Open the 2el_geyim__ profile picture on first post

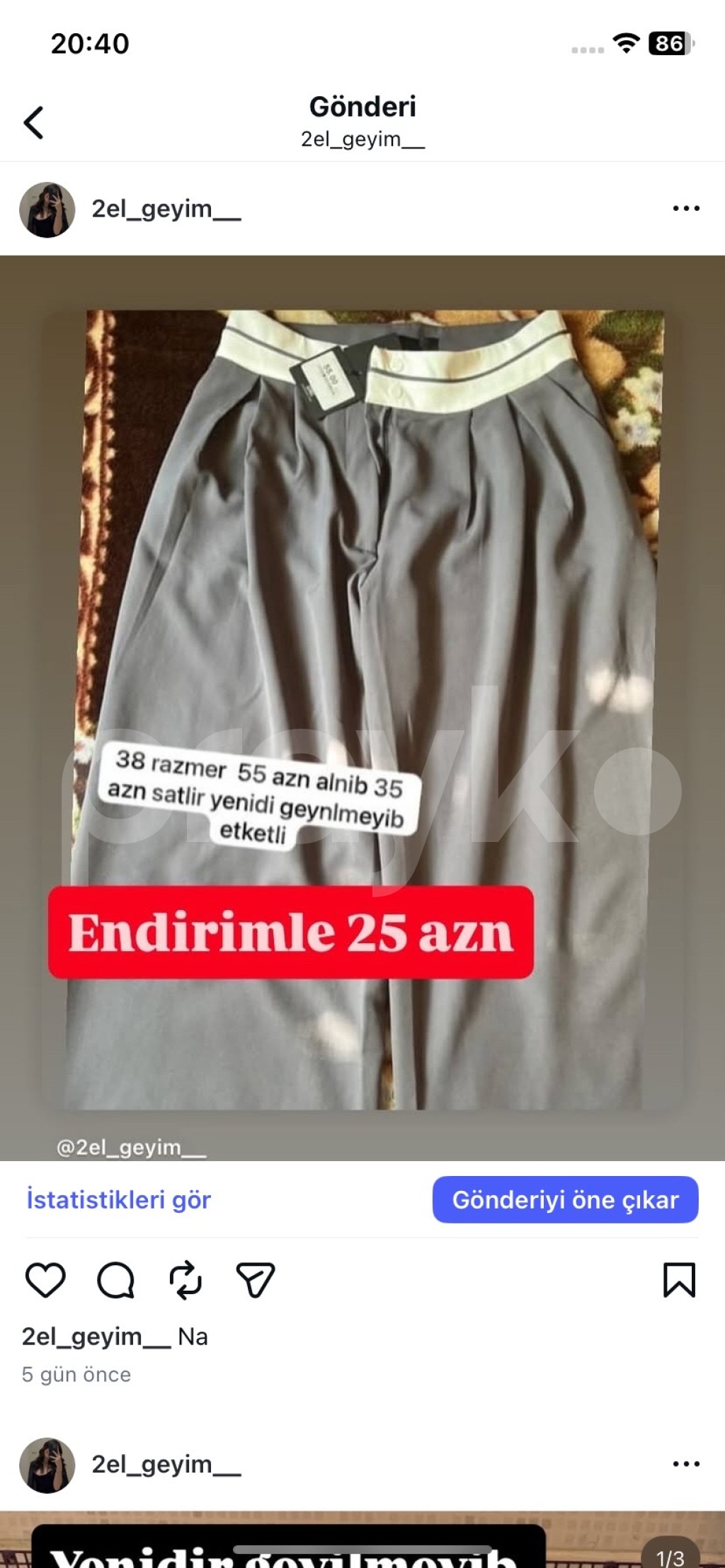[x=47, y=210]
